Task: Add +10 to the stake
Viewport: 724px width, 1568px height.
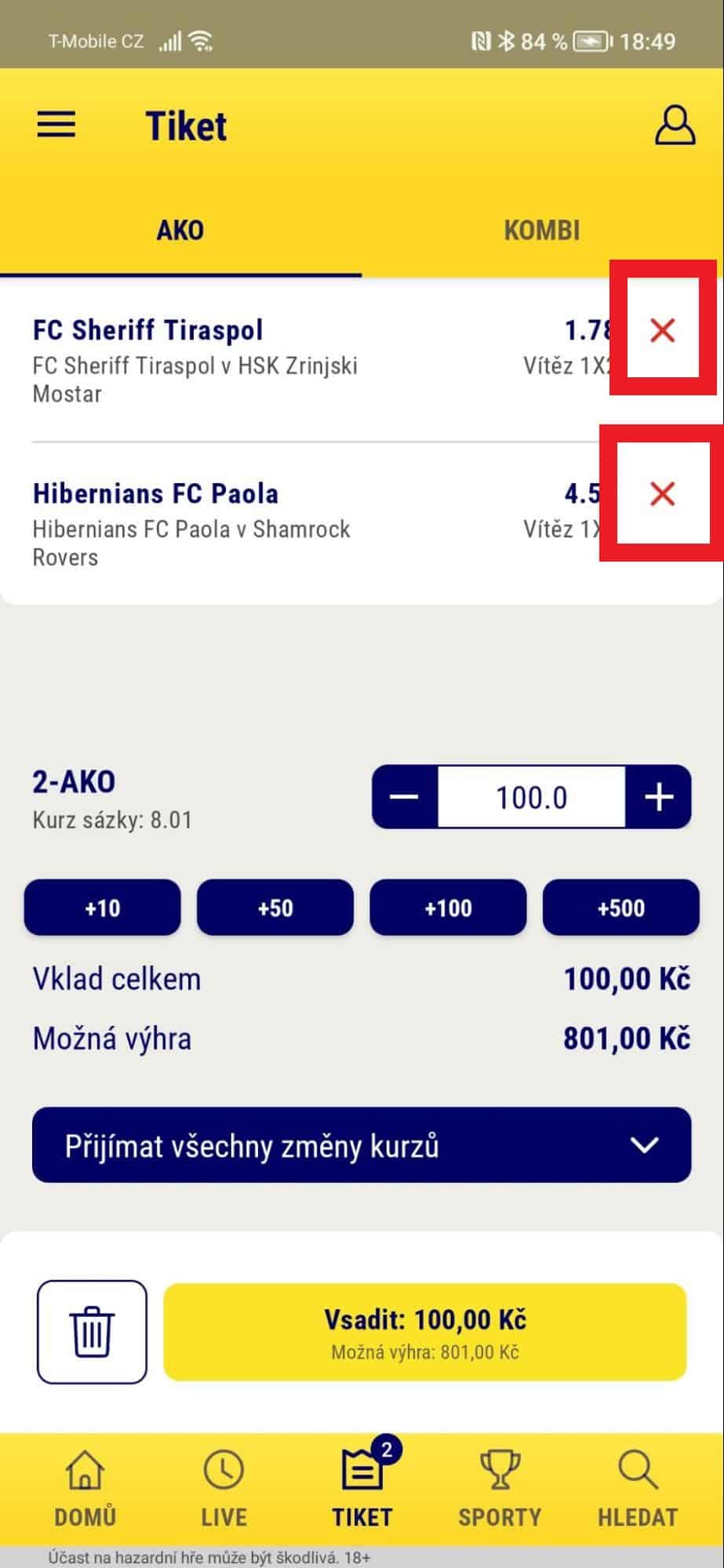Action: [103, 908]
